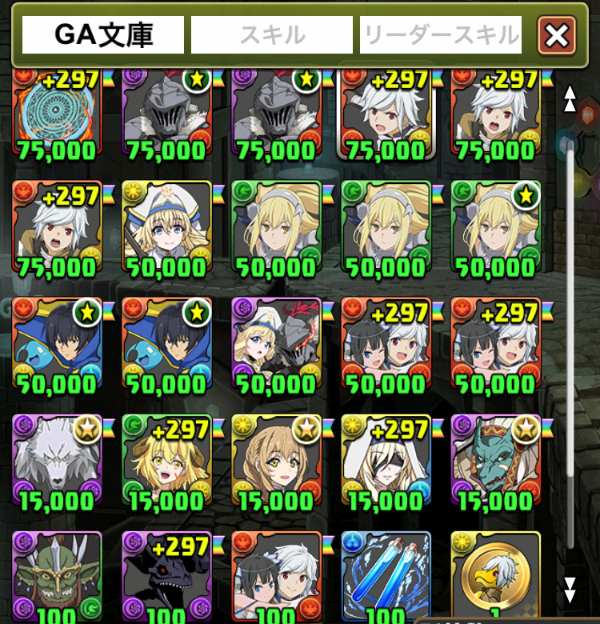Switch to the スキル tab
The height and width of the screenshot is (624, 600).
coord(271,36)
